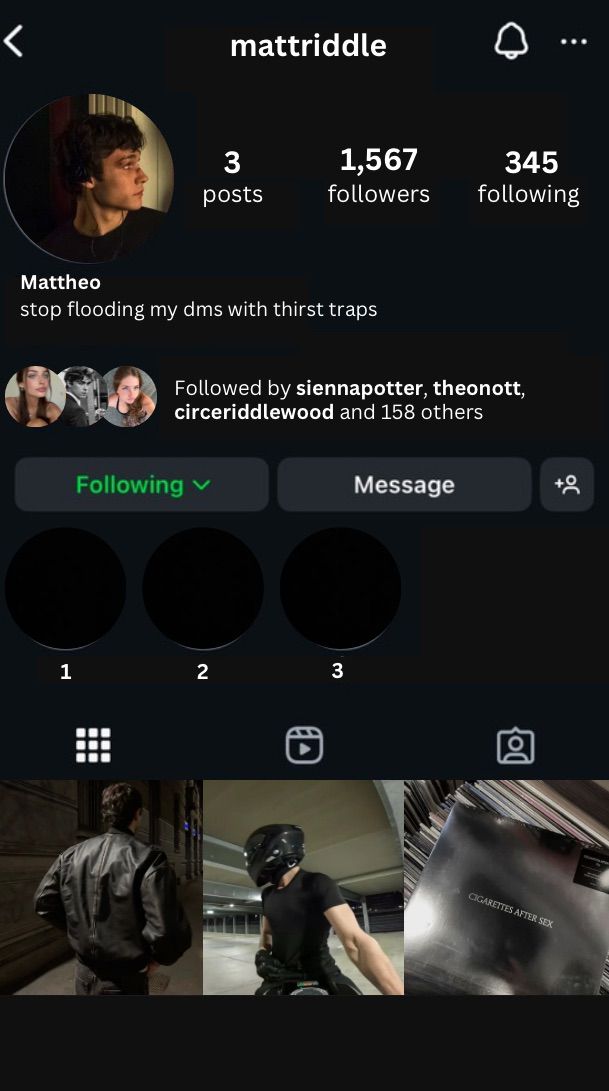Open story highlight 2
The height and width of the screenshot is (1091, 609).
point(203,588)
